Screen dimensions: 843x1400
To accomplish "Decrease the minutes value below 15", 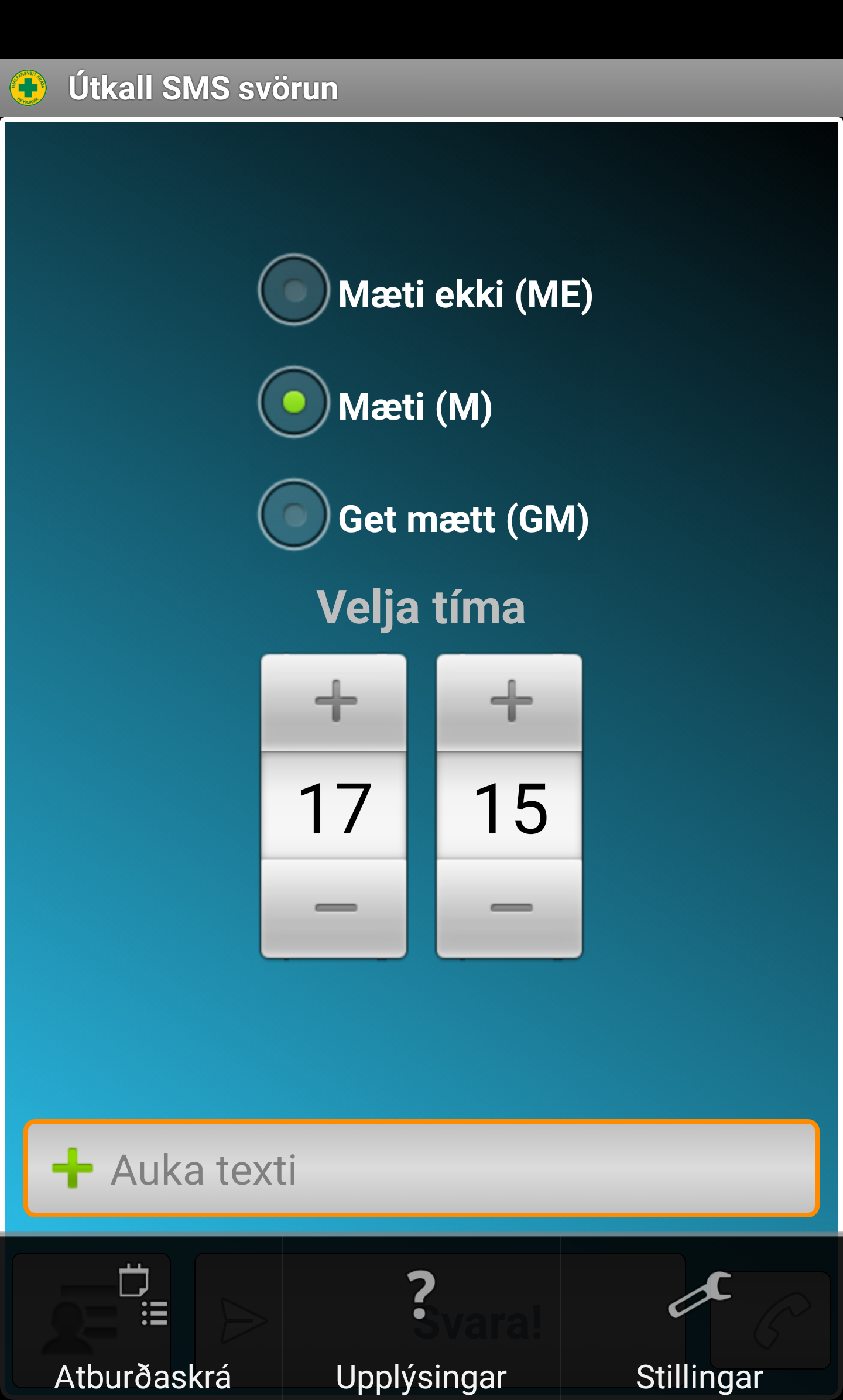I will point(510,908).
